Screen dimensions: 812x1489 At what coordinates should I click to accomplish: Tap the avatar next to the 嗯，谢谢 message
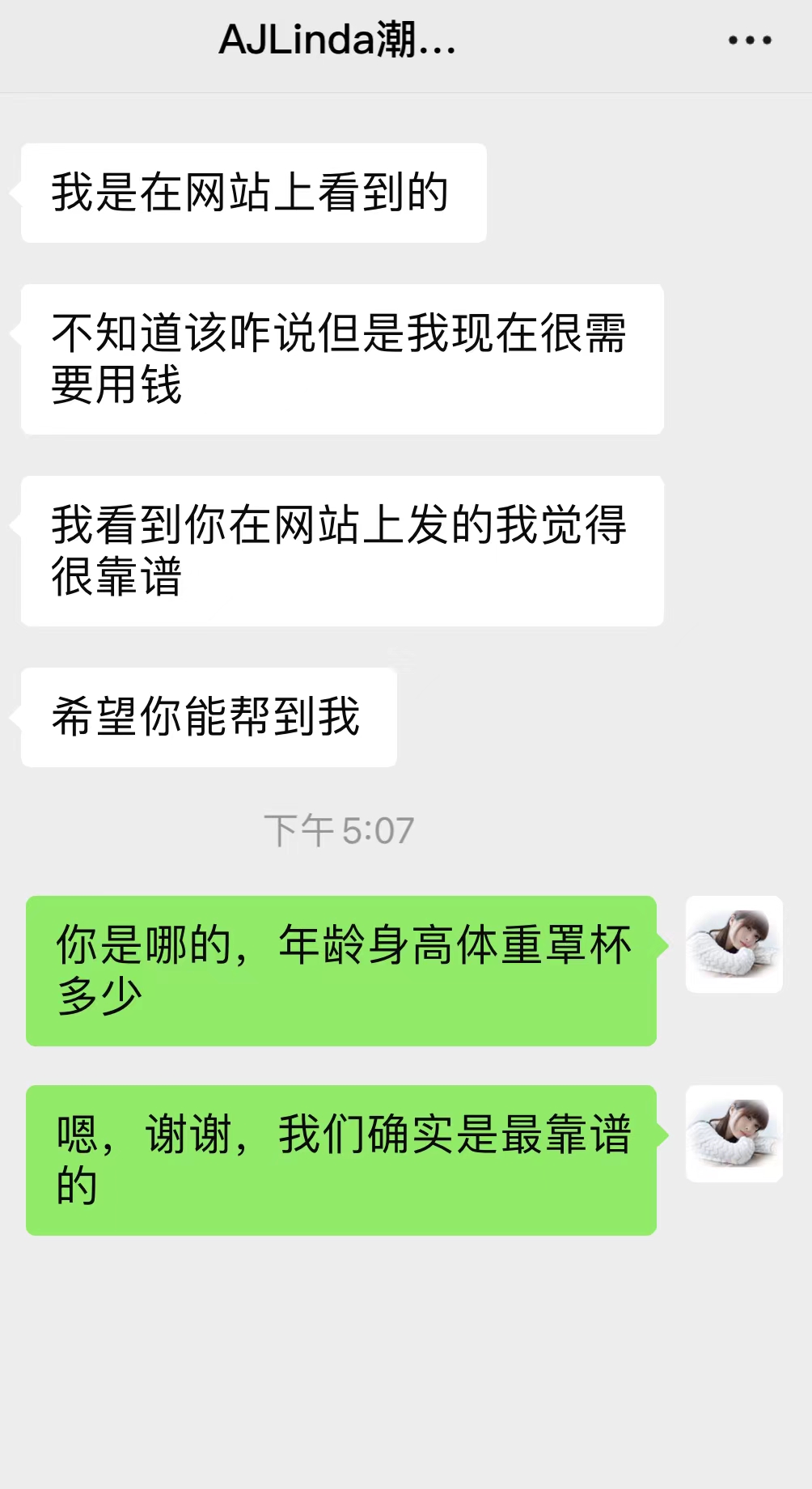(x=734, y=1134)
